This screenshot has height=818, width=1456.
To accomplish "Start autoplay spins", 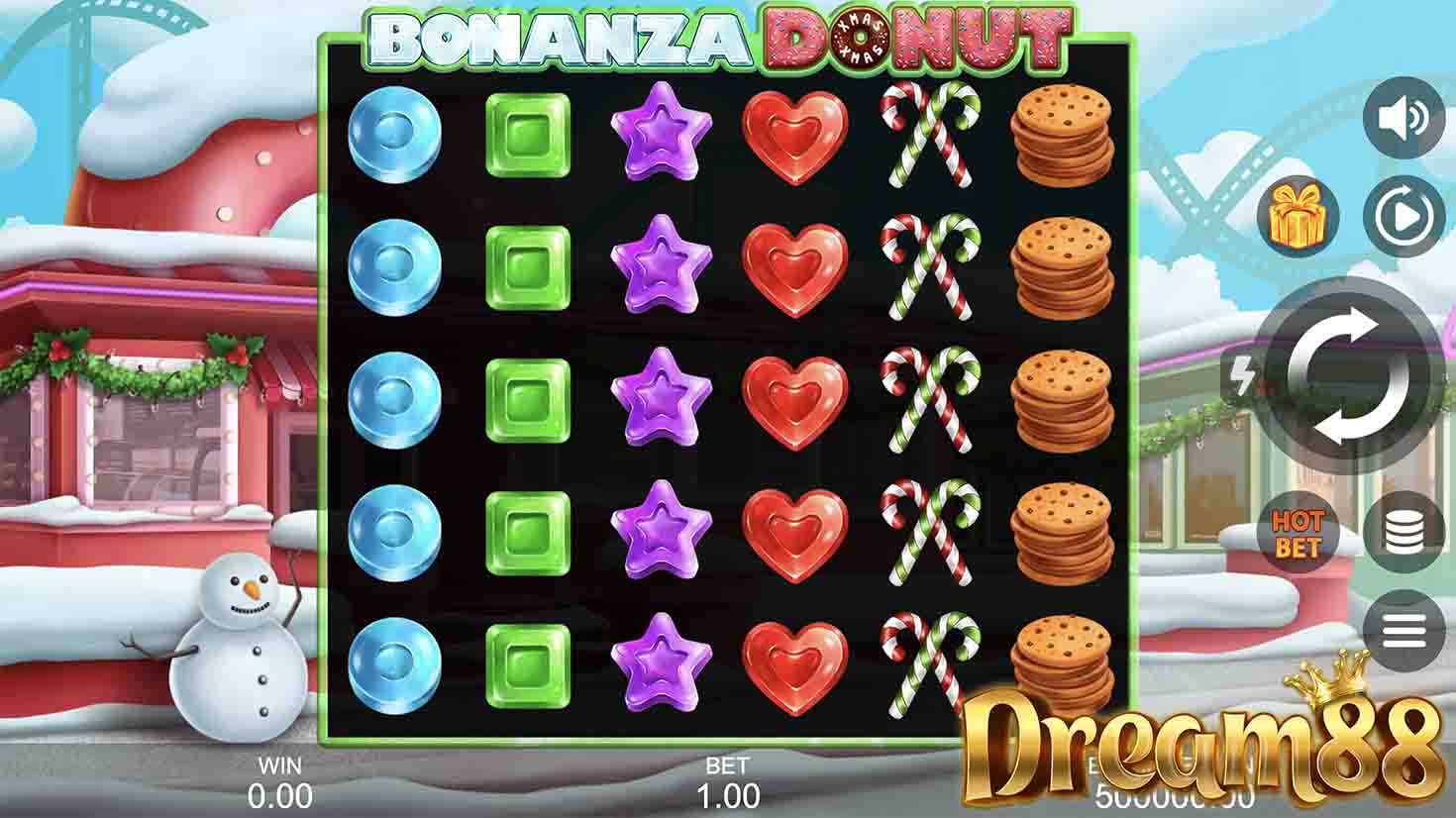I will coord(1404,217).
